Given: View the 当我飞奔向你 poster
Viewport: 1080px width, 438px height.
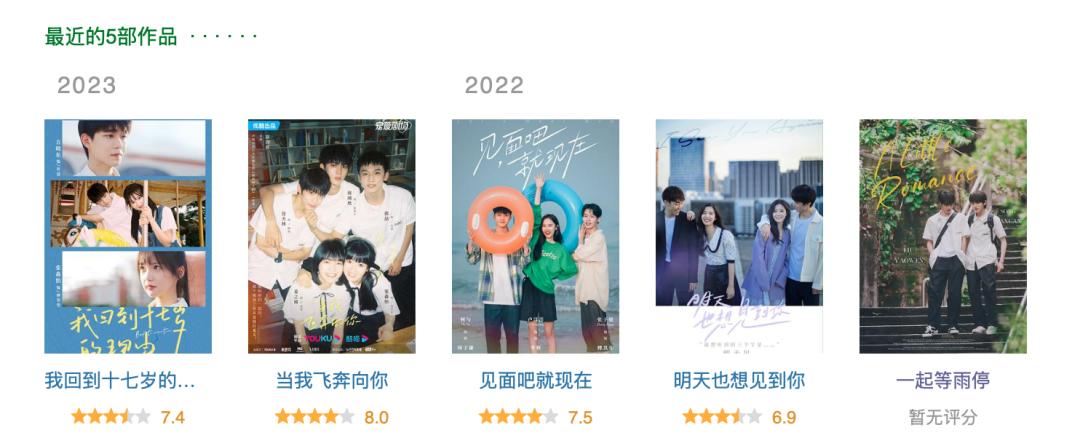Looking at the screenshot, I should pyautogui.click(x=331, y=236).
